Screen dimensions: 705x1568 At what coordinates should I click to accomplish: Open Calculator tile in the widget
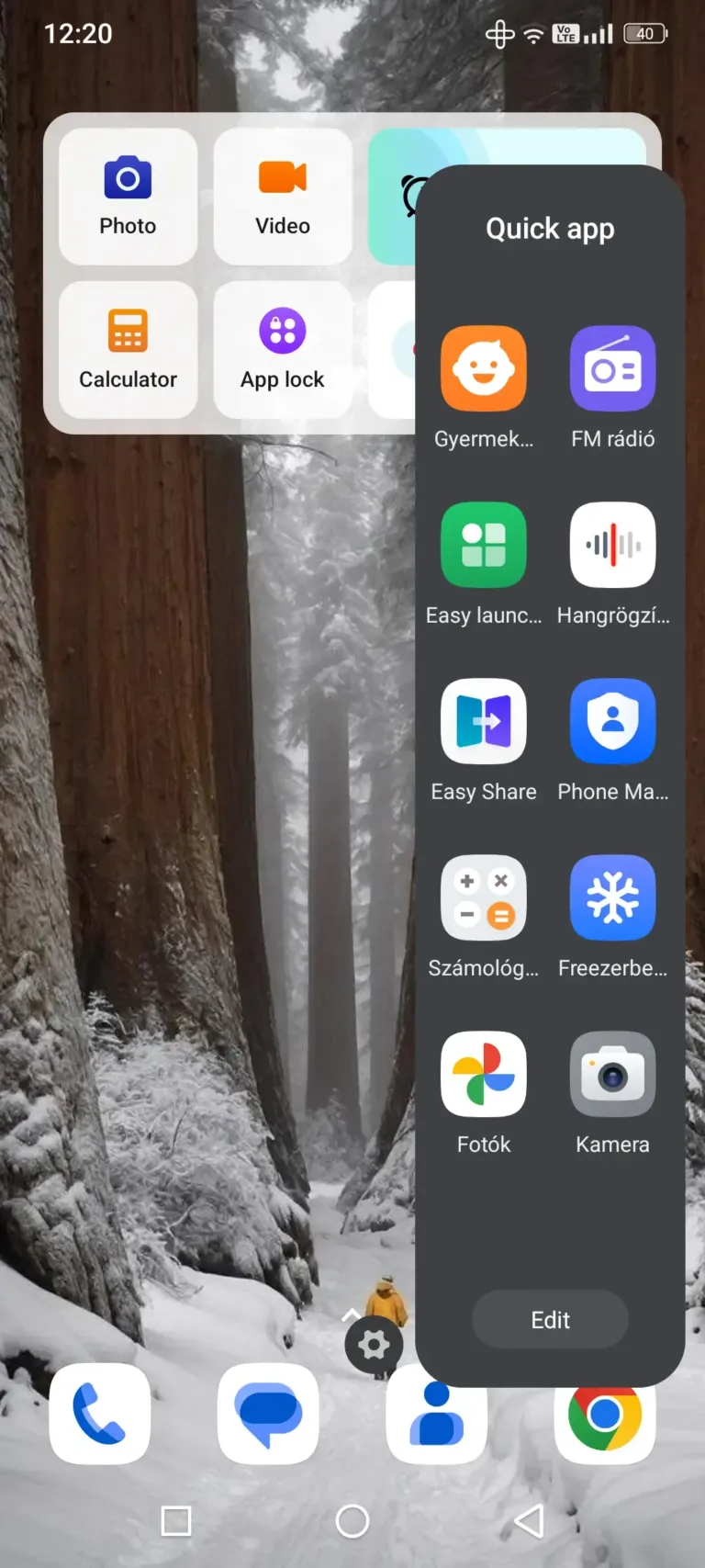[x=128, y=350]
